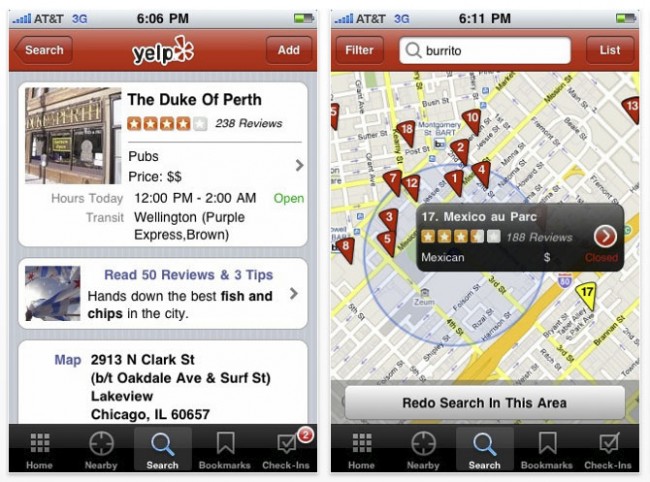The image size is (650, 482).
Task: Tap the Add button
Action: pos(288,50)
